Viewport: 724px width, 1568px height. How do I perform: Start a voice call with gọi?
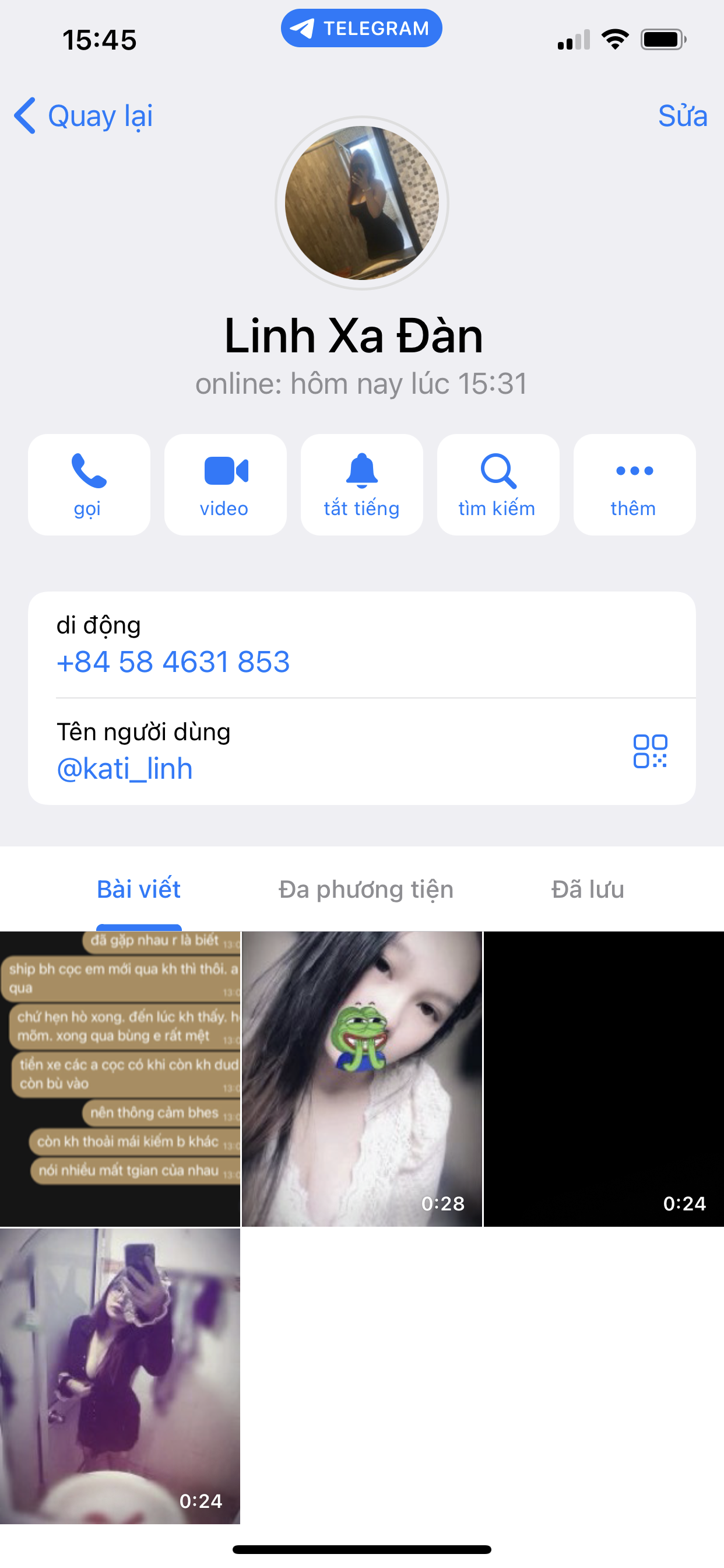(x=89, y=485)
